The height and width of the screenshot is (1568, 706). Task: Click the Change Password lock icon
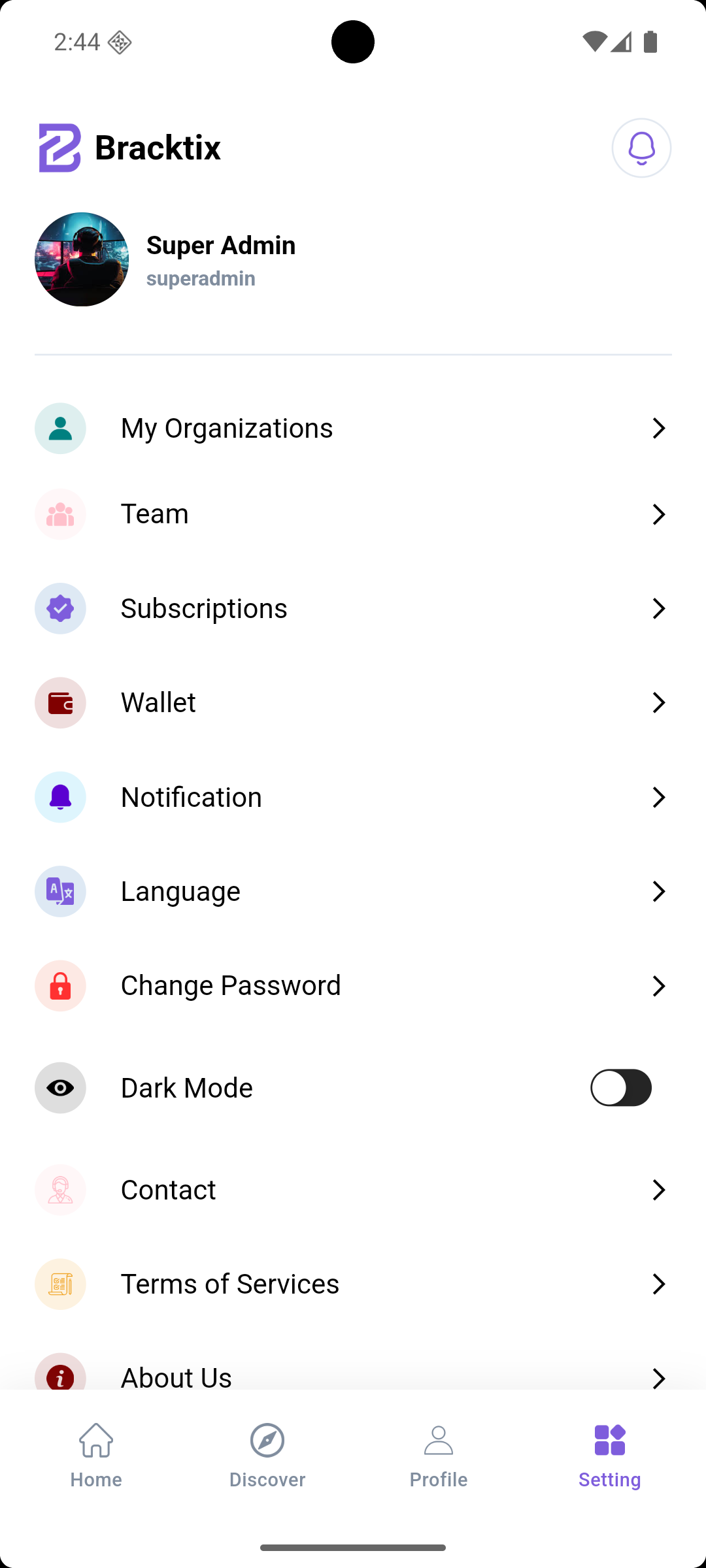click(60, 985)
